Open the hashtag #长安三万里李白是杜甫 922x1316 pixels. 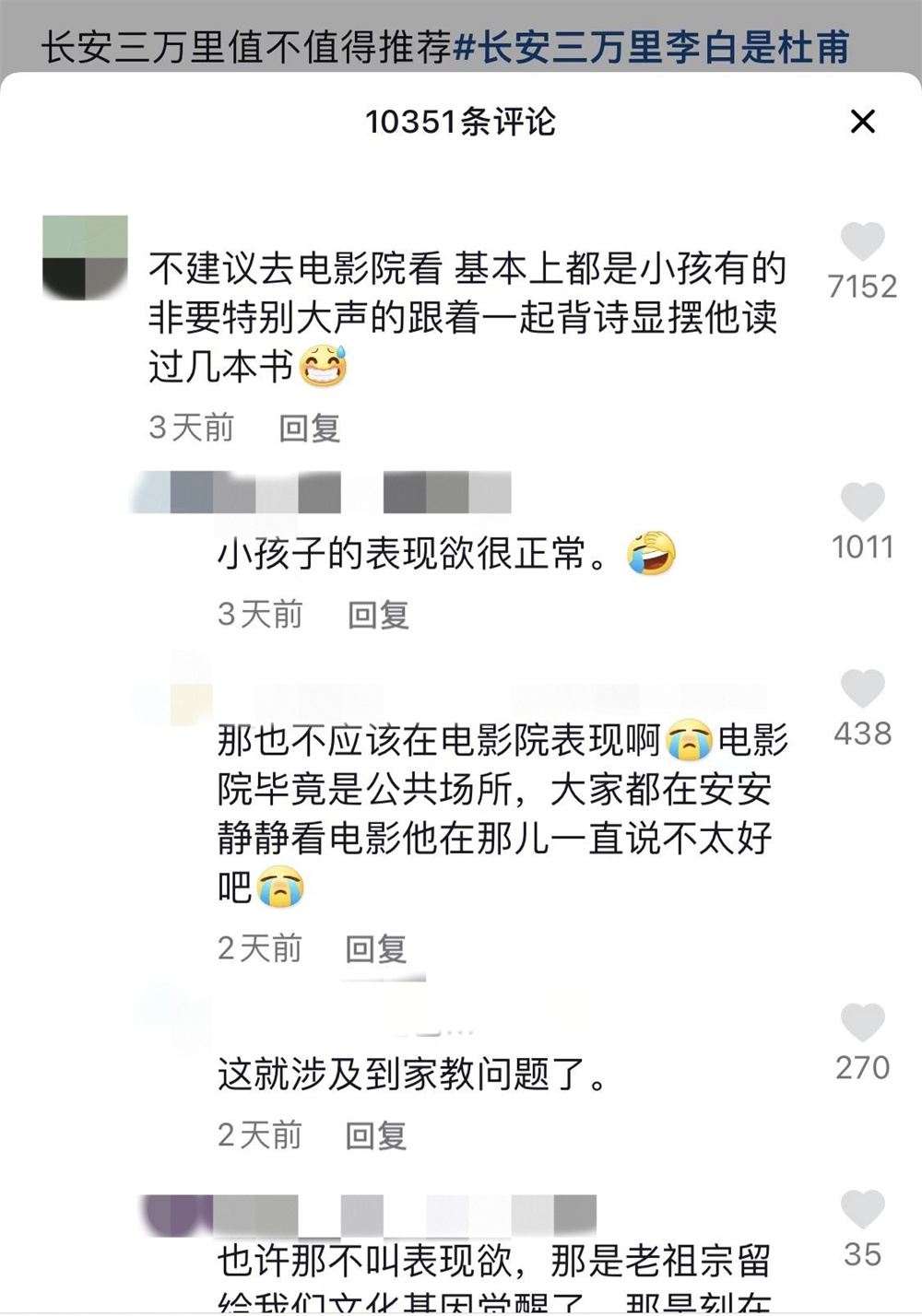[x=652, y=48]
